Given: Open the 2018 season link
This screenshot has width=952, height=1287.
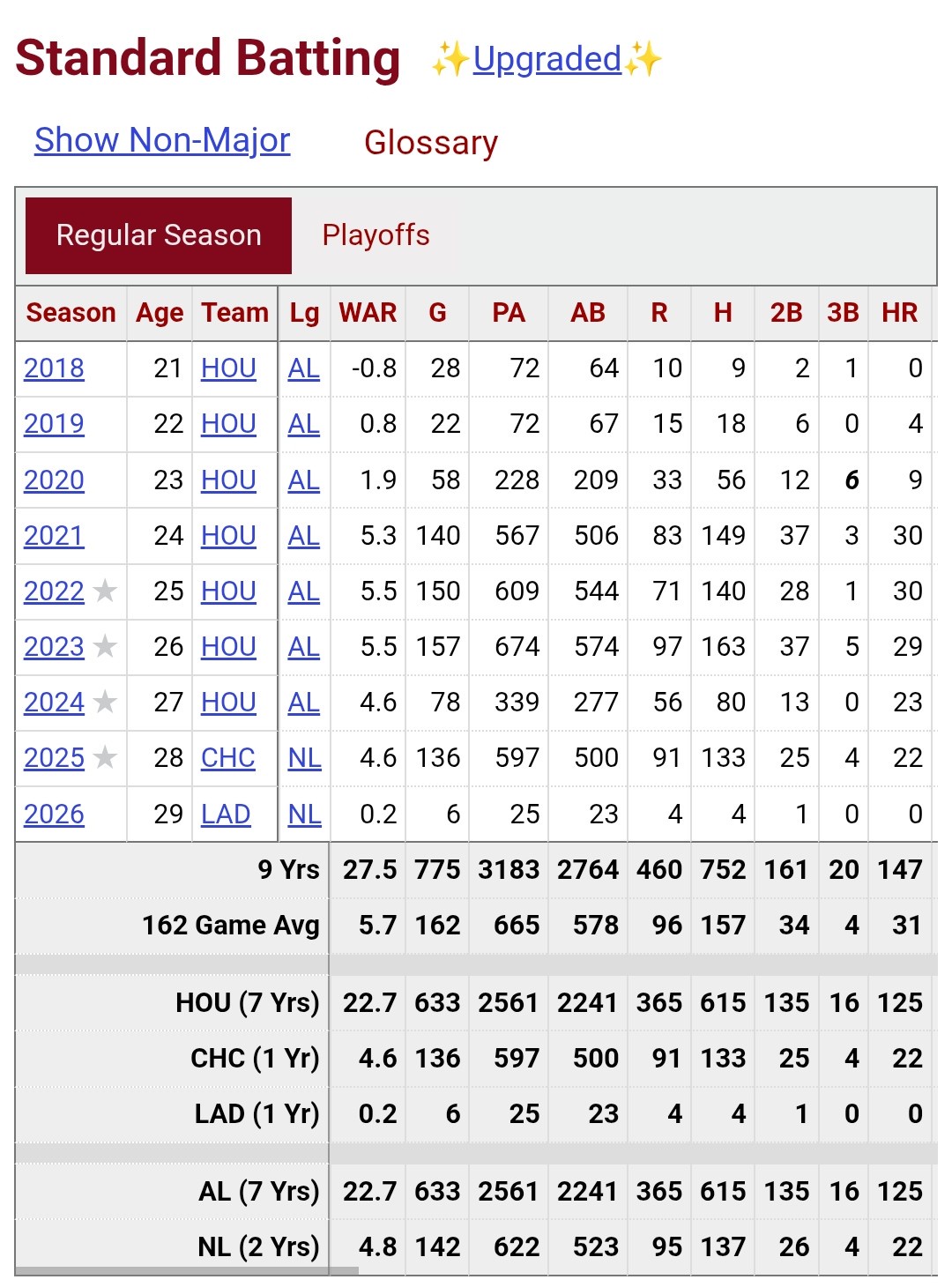Looking at the screenshot, I should 54,368.
